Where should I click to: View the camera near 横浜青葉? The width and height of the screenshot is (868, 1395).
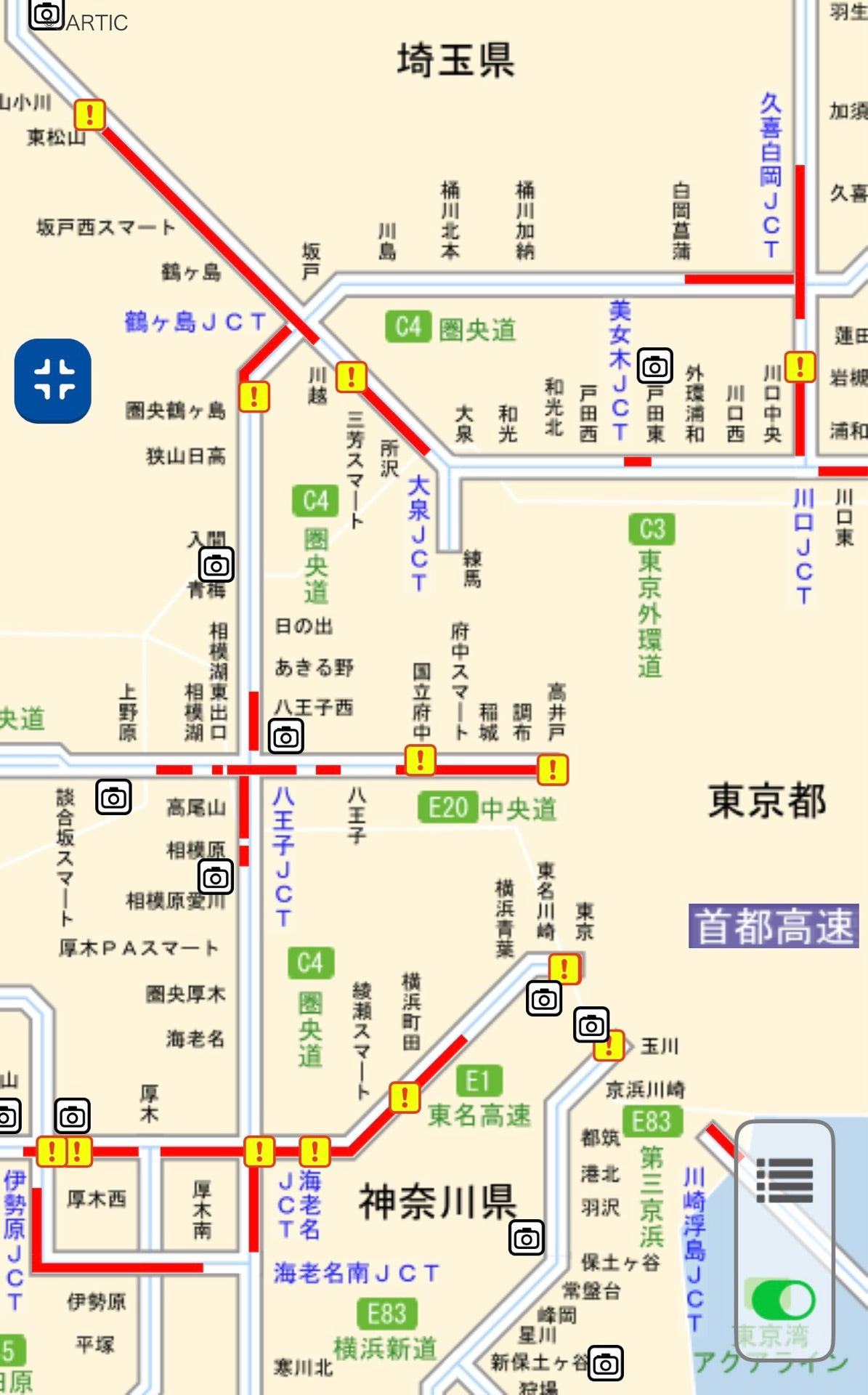542,998
